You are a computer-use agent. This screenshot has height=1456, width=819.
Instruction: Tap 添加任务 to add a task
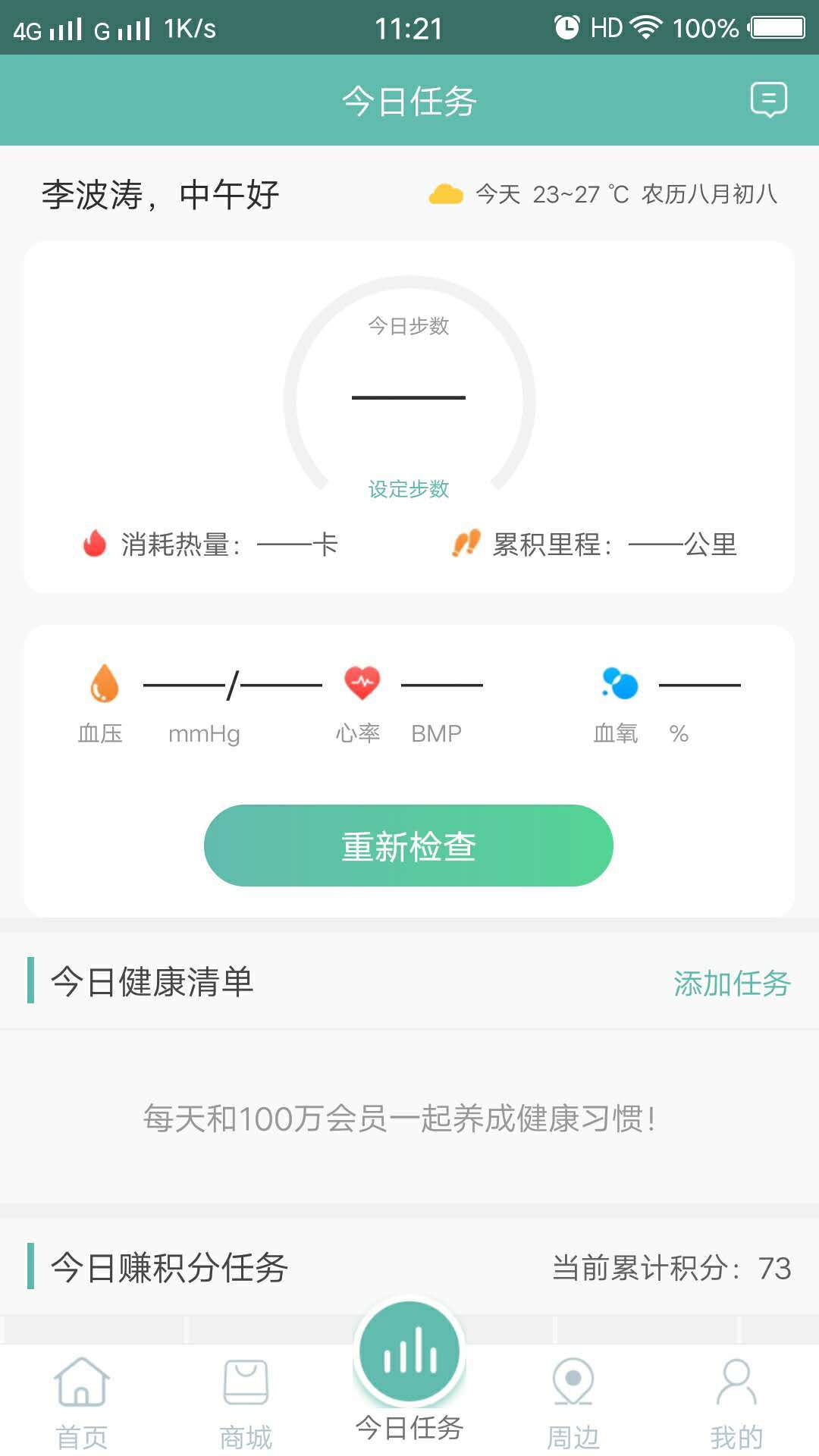coord(732,983)
